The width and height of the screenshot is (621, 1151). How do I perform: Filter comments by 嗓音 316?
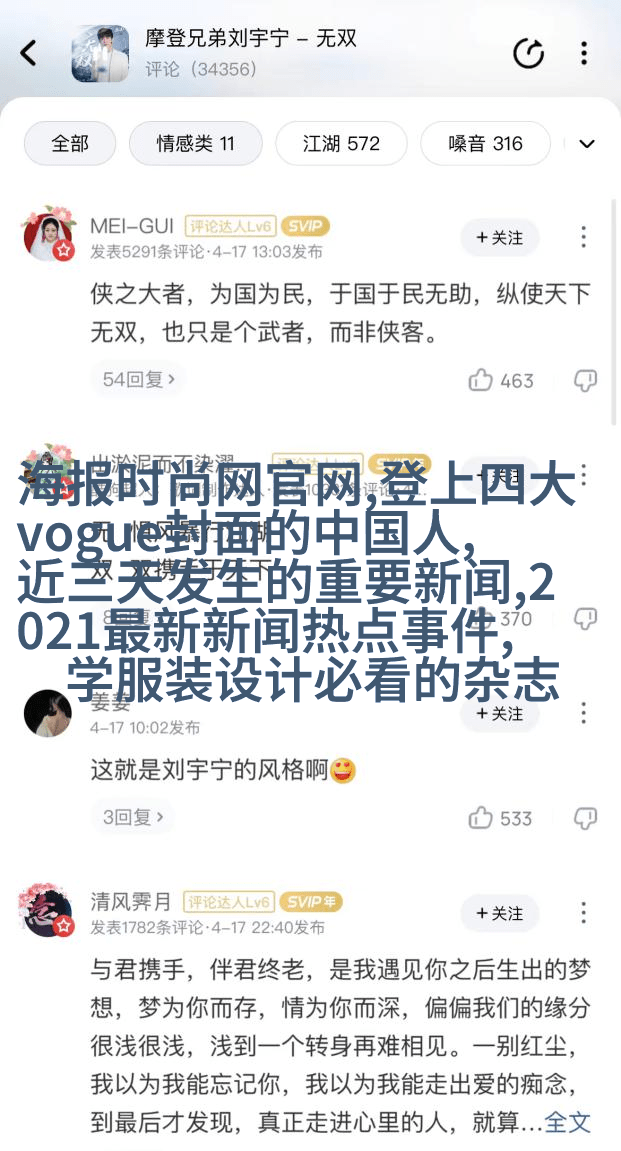tap(485, 144)
